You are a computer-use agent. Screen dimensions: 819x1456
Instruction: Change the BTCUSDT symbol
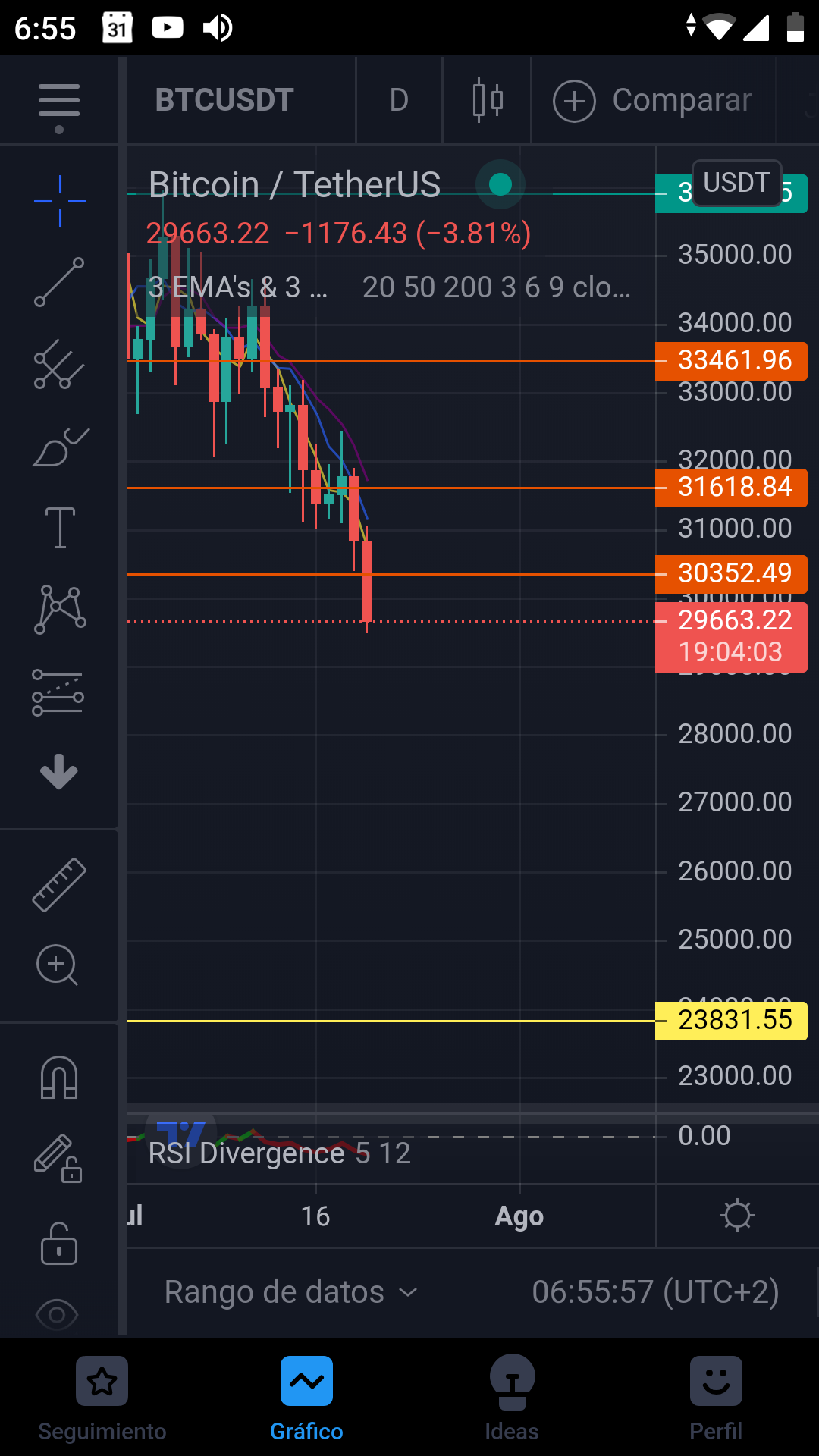(224, 100)
